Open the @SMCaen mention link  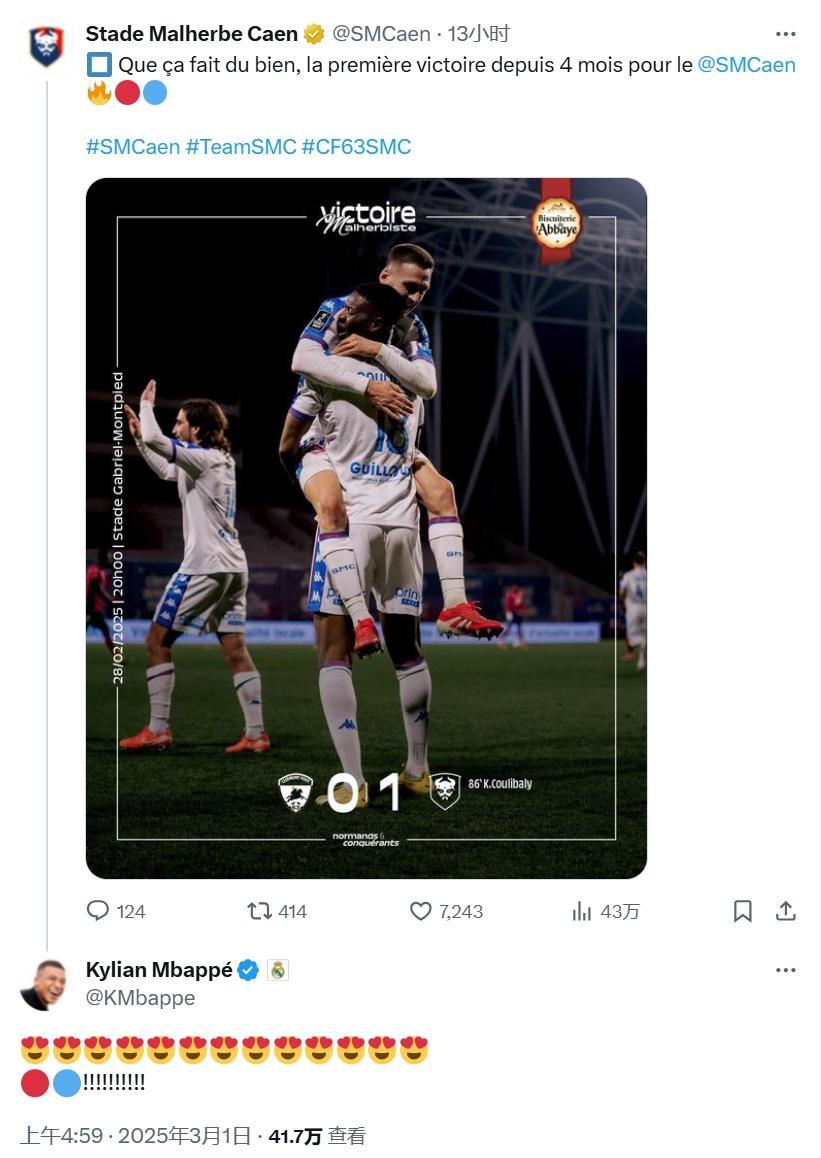746,65
